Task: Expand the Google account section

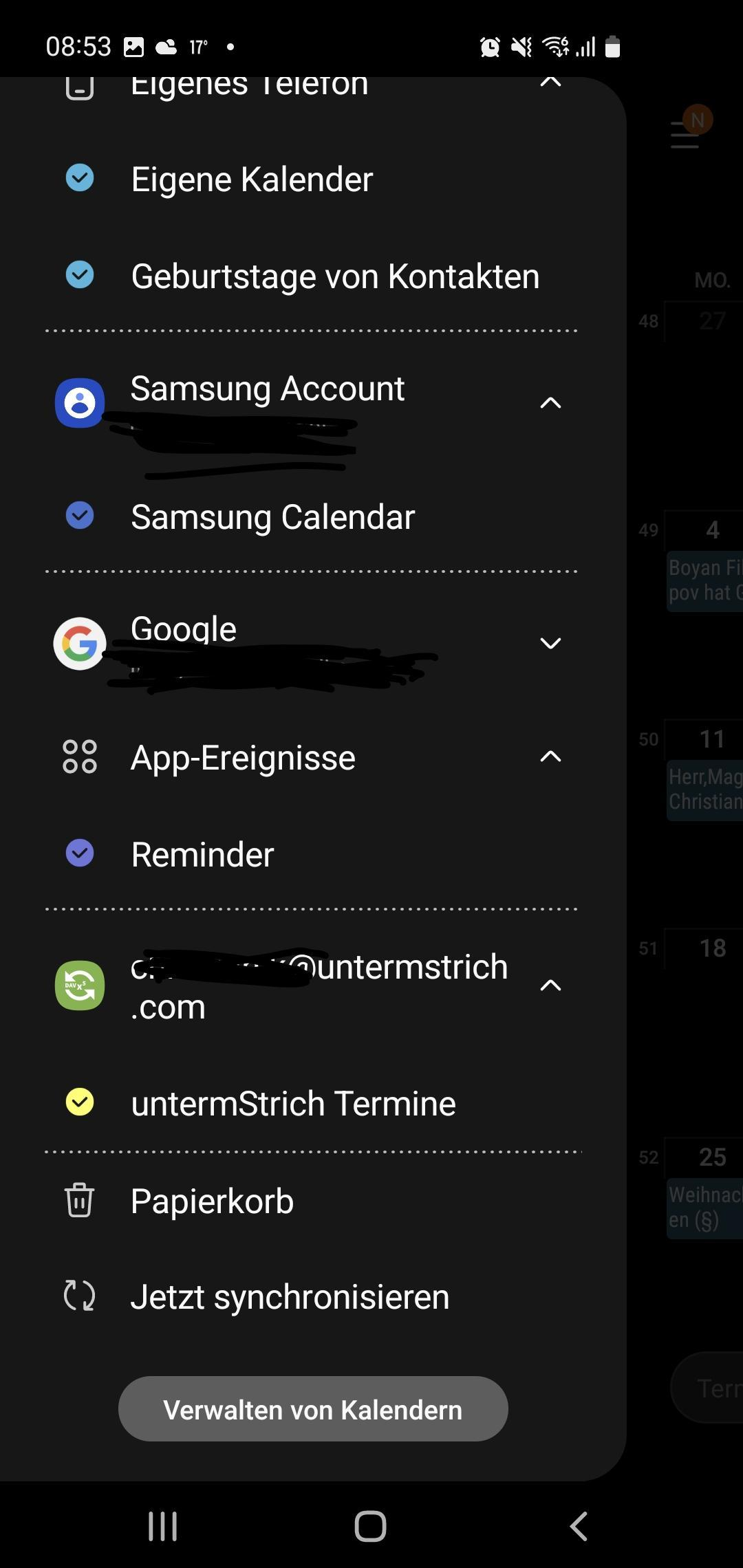Action: pos(550,643)
